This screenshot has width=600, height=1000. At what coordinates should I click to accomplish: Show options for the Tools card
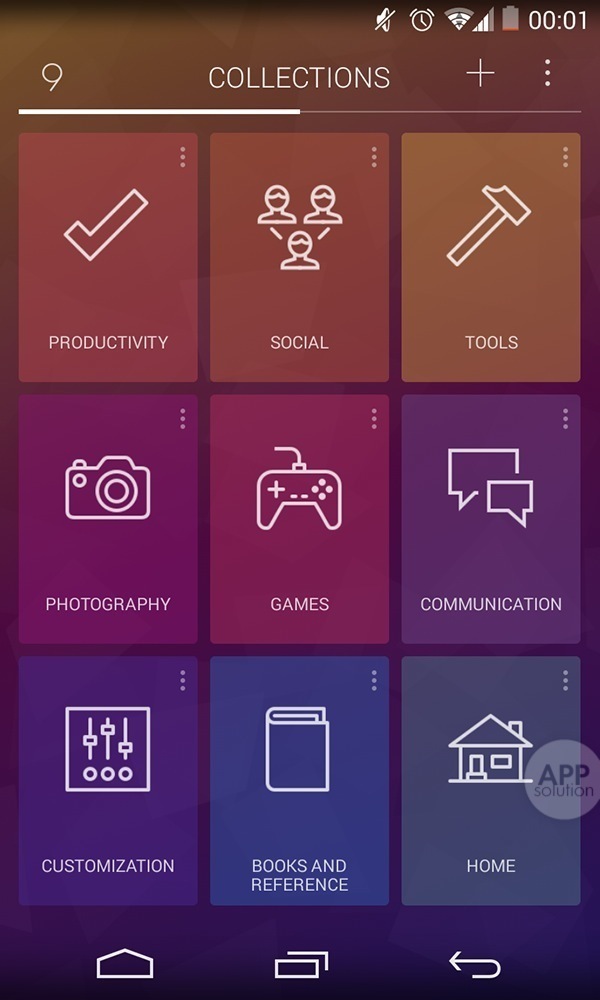coord(565,157)
